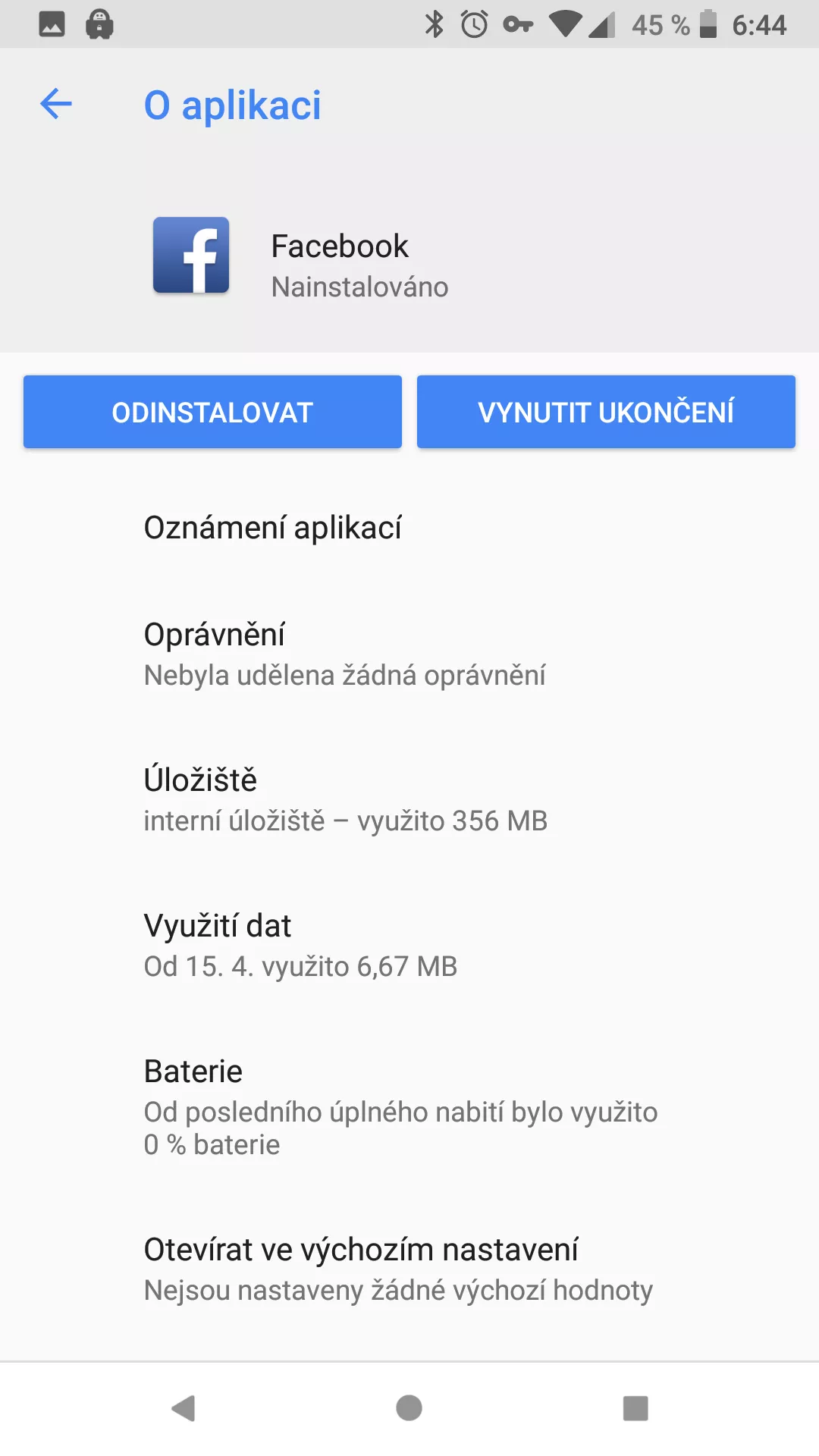Screen dimensions: 819x1456
Task: Open the recent apps overview
Action: (x=635, y=1408)
